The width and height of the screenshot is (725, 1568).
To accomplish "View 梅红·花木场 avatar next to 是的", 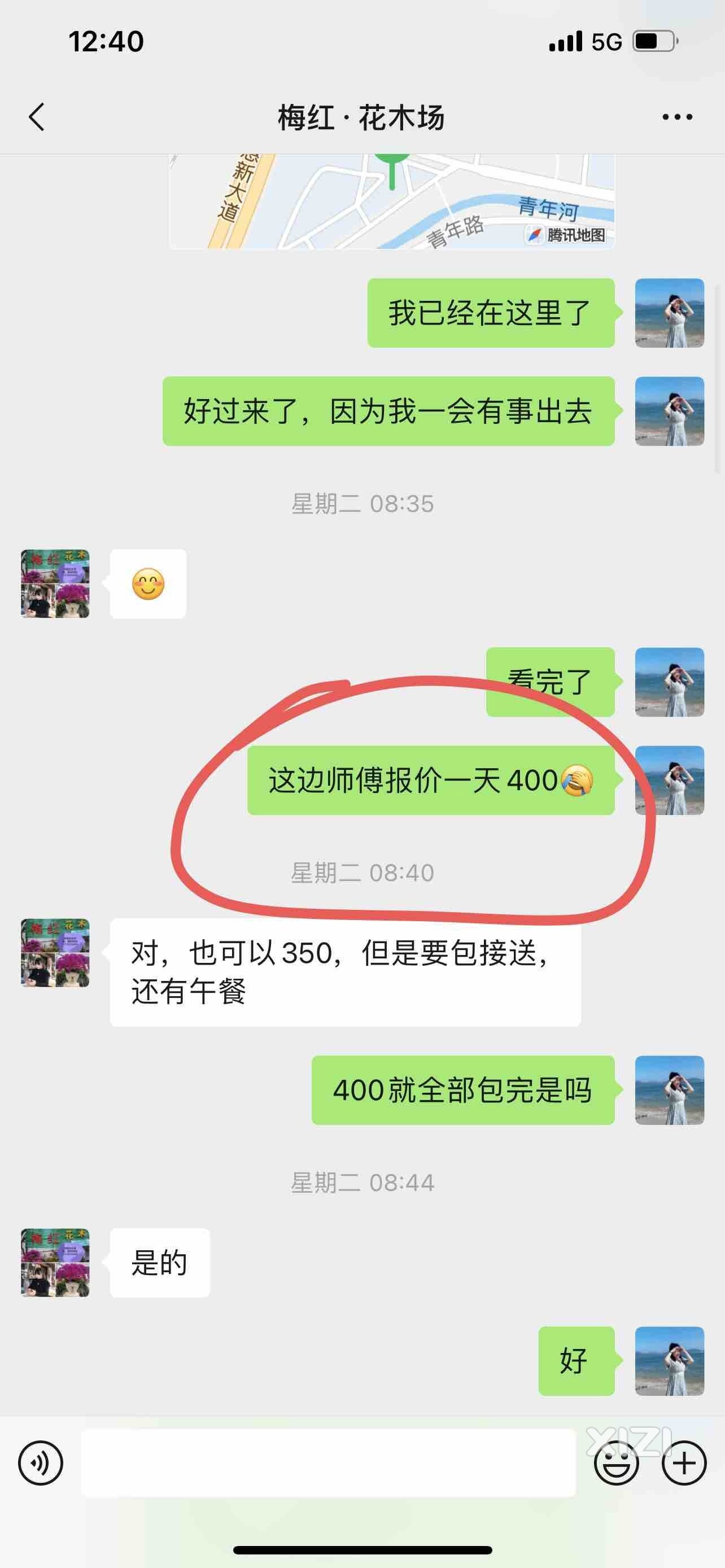I will [55, 1263].
